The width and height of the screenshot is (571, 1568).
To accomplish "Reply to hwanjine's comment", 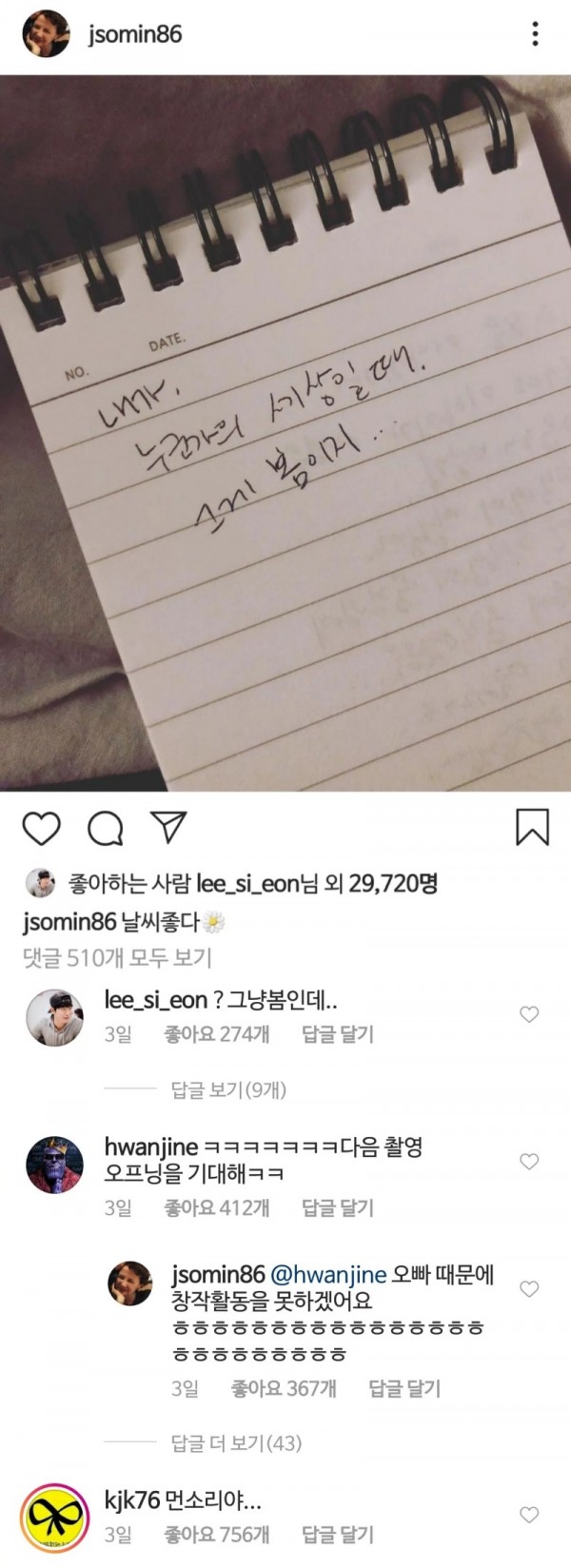I will 337,1208.
